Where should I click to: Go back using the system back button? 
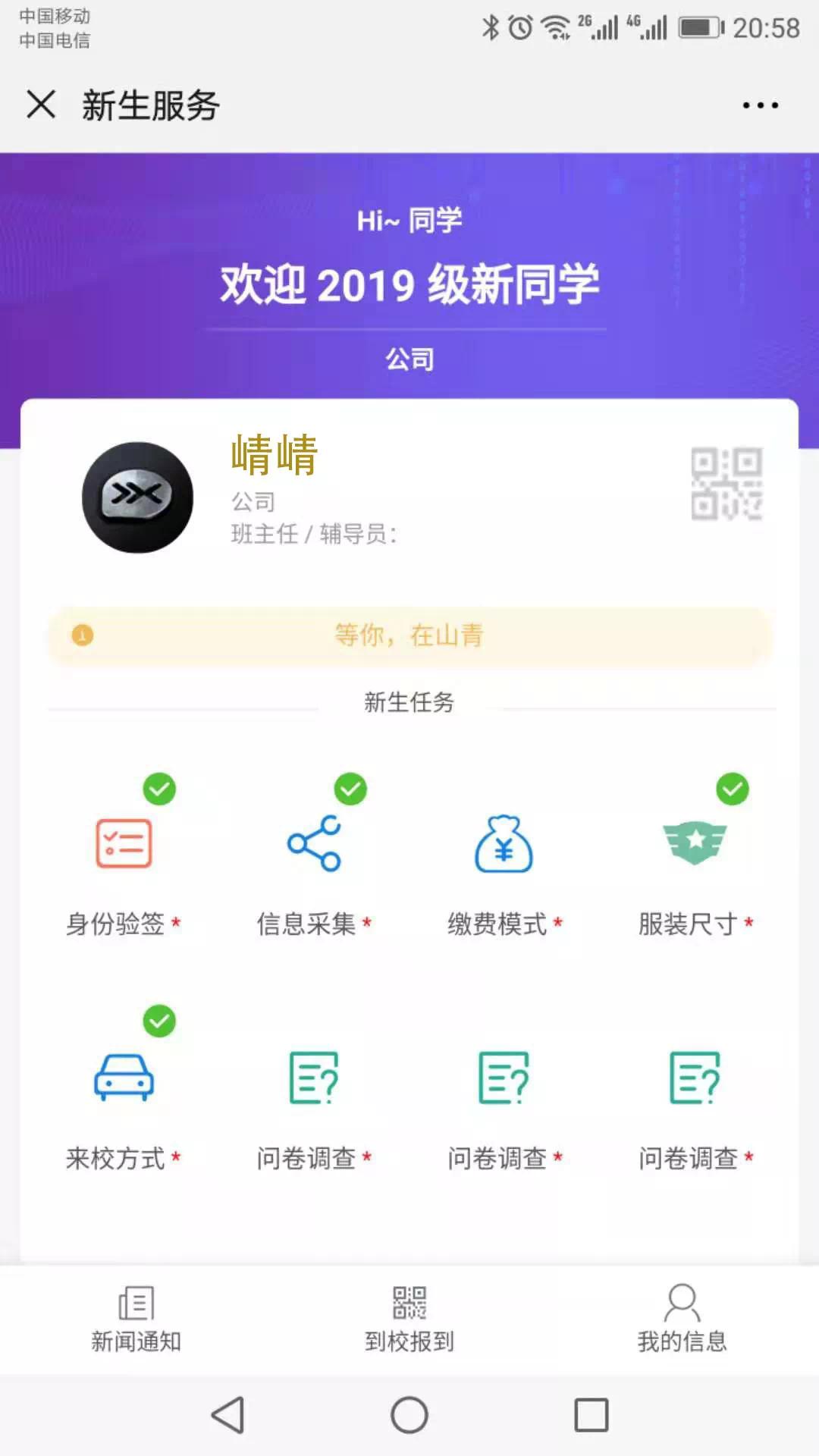pos(227,1415)
